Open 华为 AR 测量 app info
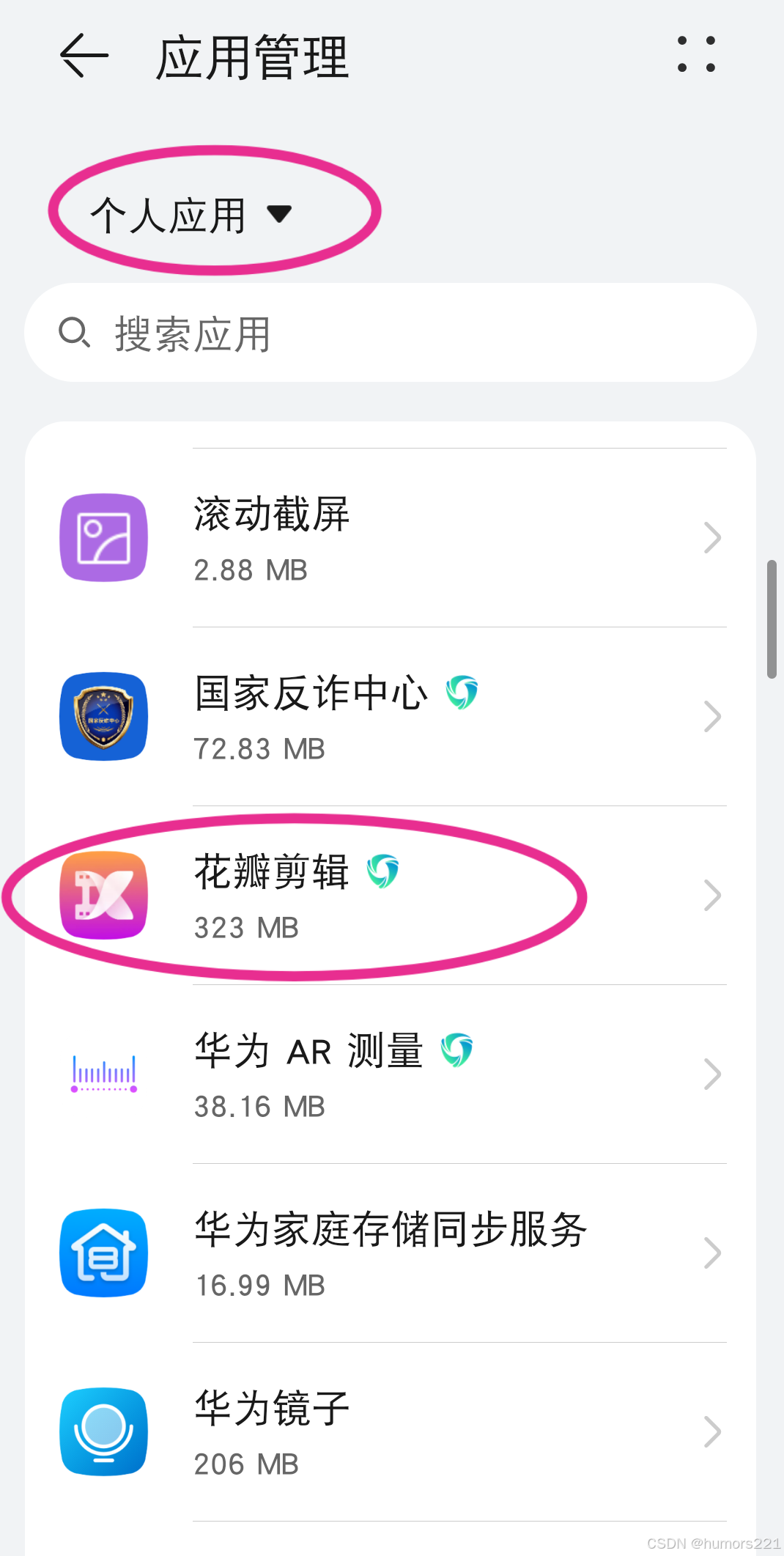Viewport: 784px width, 1556px height. pos(391,1074)
